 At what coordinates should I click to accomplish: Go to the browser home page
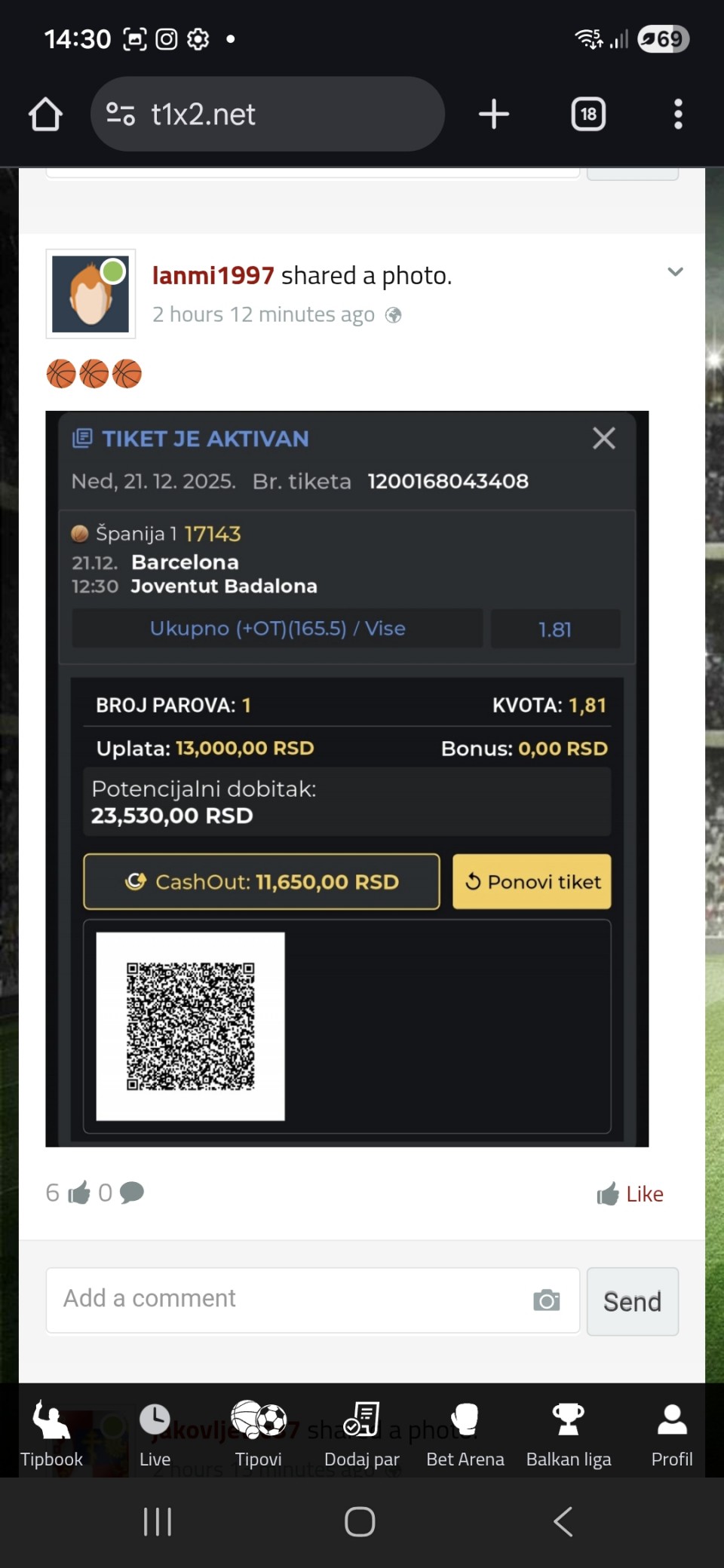coord(45,115)
